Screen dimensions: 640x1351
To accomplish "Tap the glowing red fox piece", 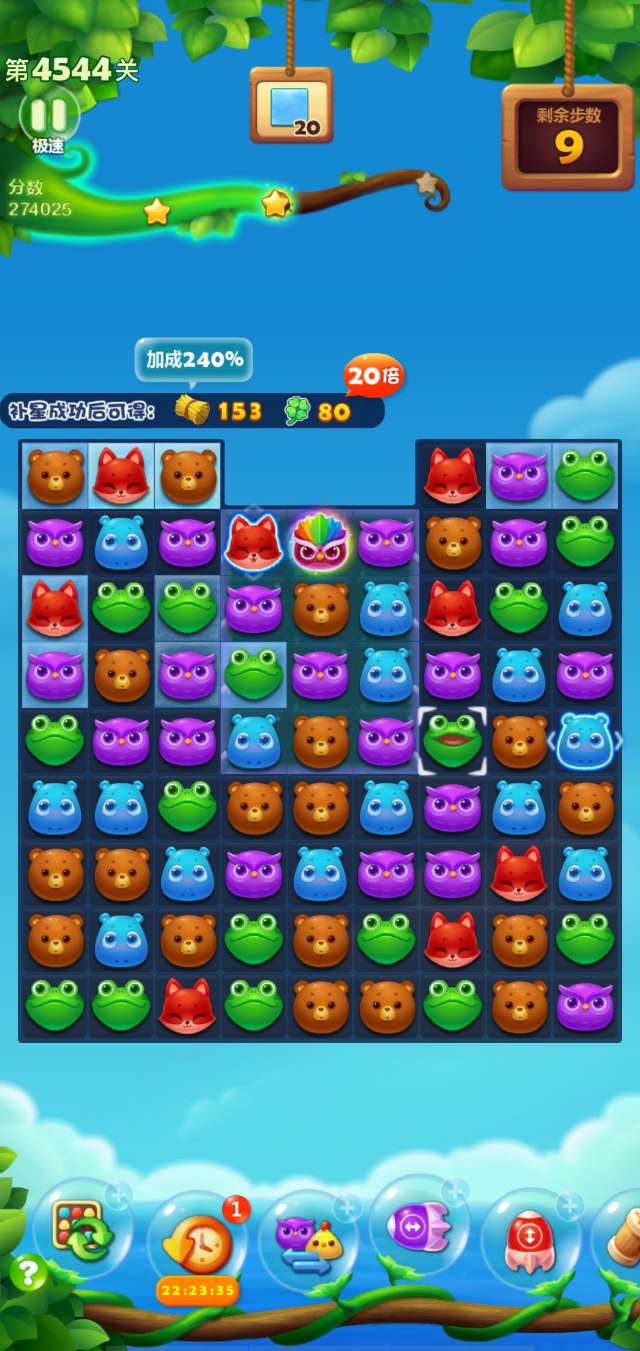I will [253, 542].
